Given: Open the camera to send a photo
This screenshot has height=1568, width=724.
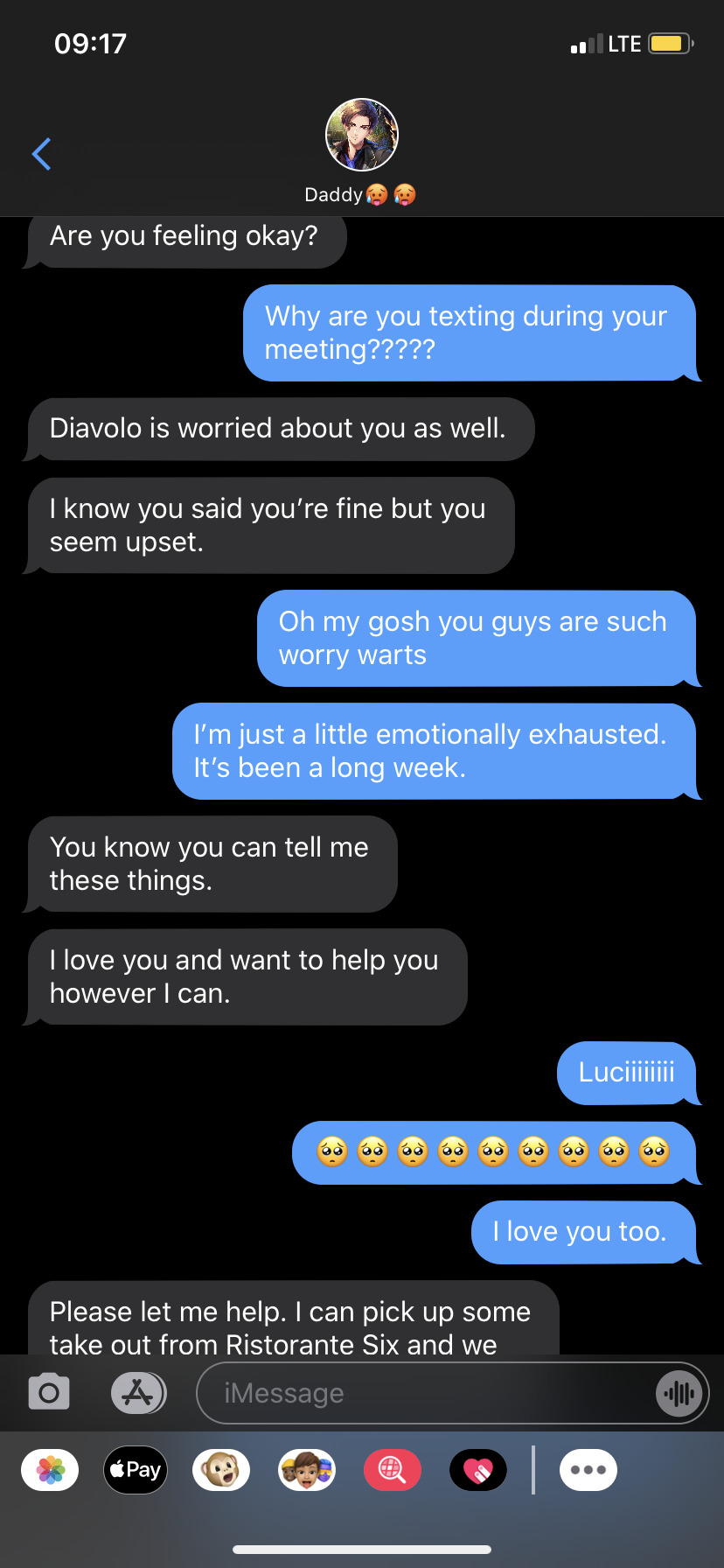Looking at the screenshot, I should coord(49,1392).
